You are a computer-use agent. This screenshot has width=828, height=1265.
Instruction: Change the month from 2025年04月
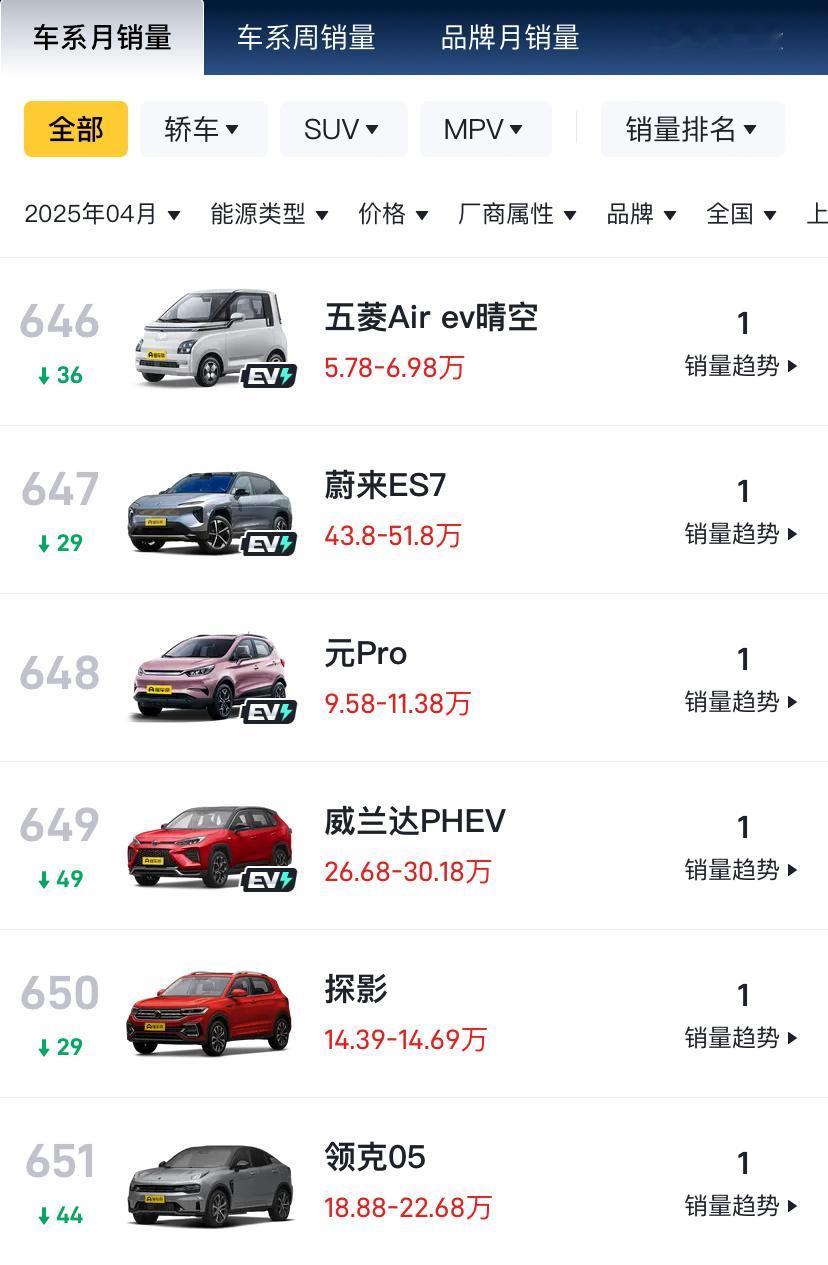pyautogui.click(x=102, y=214)
